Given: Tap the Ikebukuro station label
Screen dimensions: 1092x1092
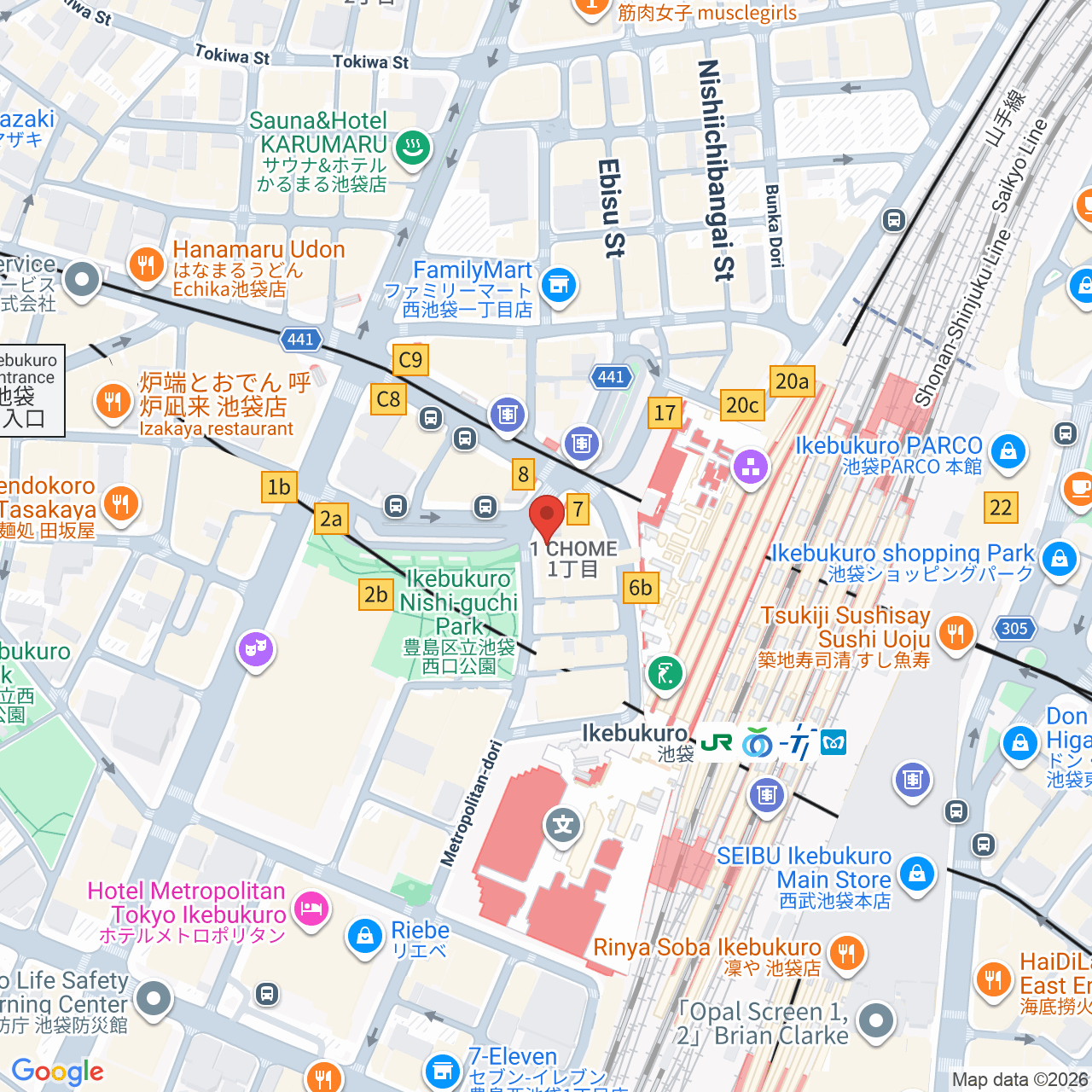Looking at the screenshot, I should [635, 735].
